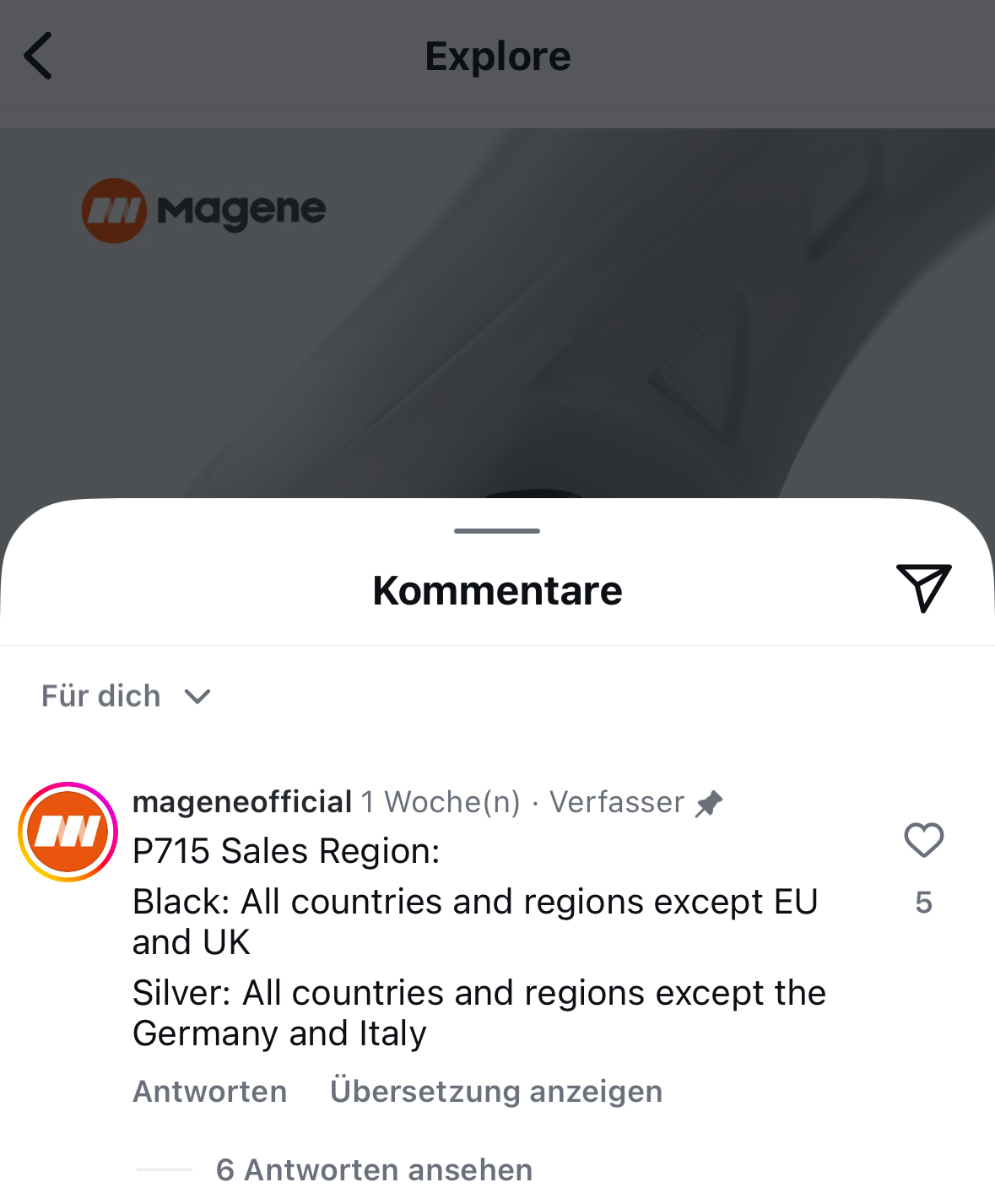Open the Für dich comment sorting dropdown

point(127,696)
